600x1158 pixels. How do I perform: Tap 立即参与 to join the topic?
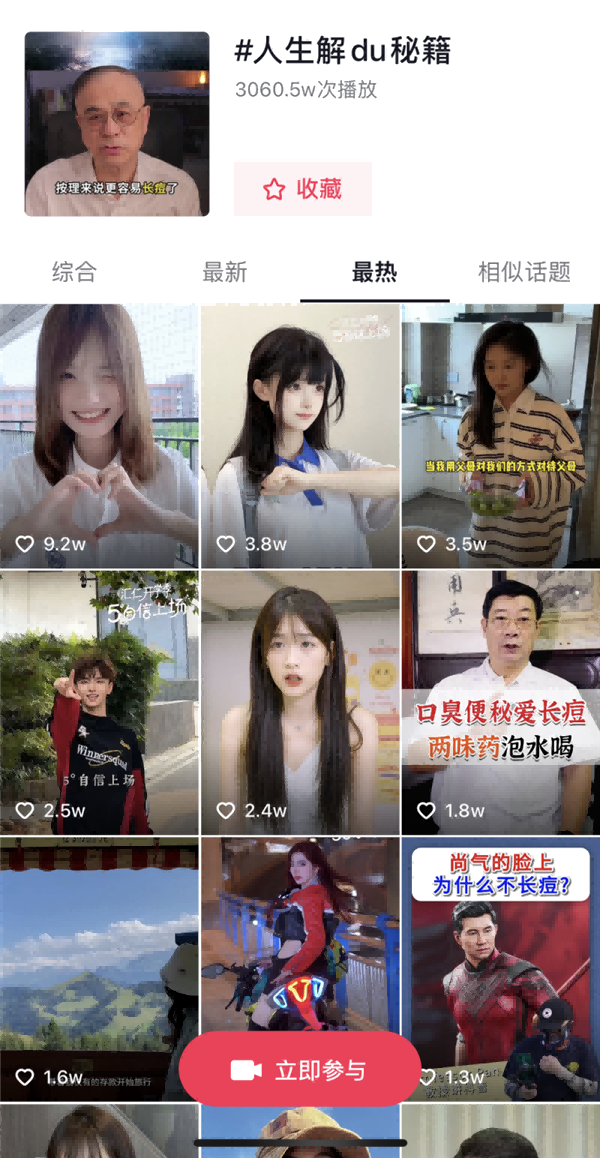[x=300, y=1069]
